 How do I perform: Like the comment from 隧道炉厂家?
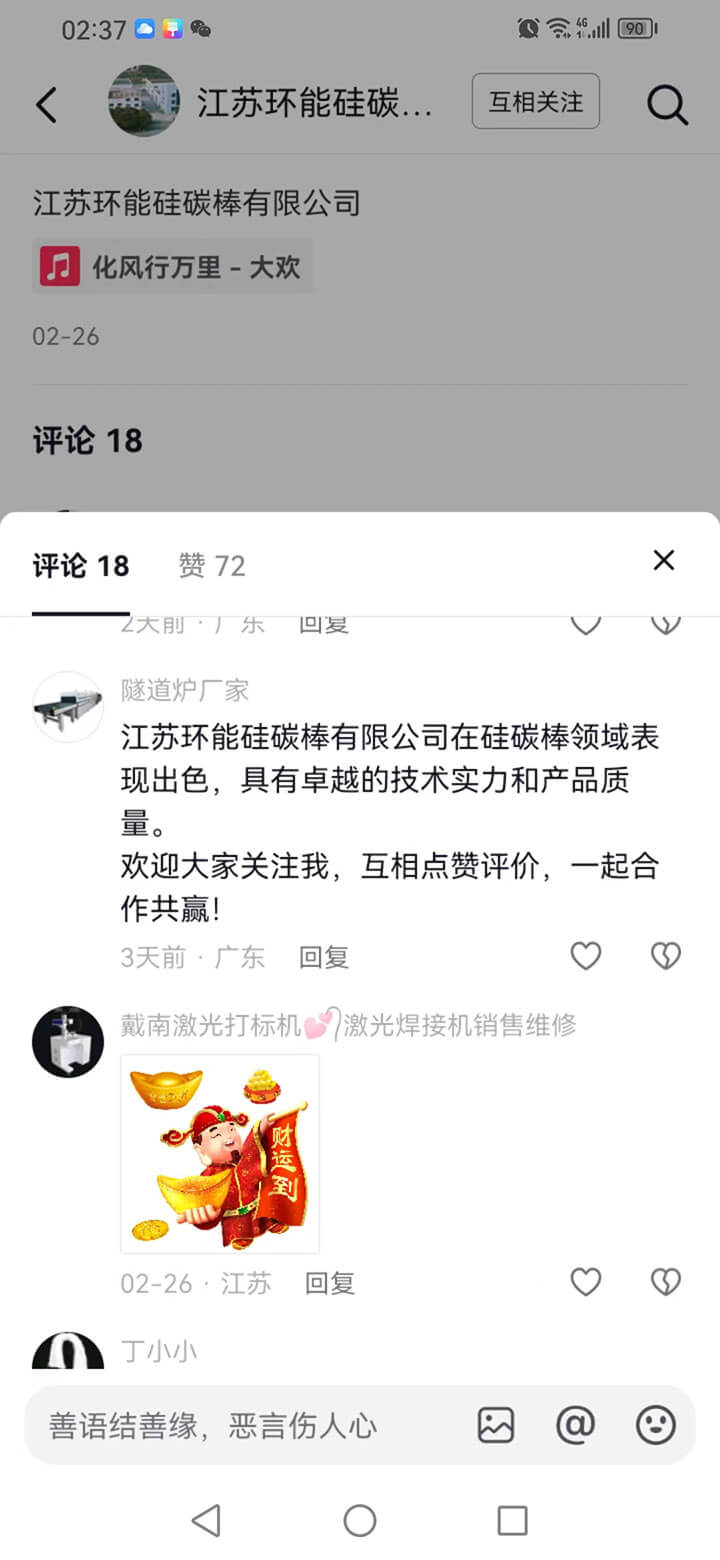tap(586, 956)
